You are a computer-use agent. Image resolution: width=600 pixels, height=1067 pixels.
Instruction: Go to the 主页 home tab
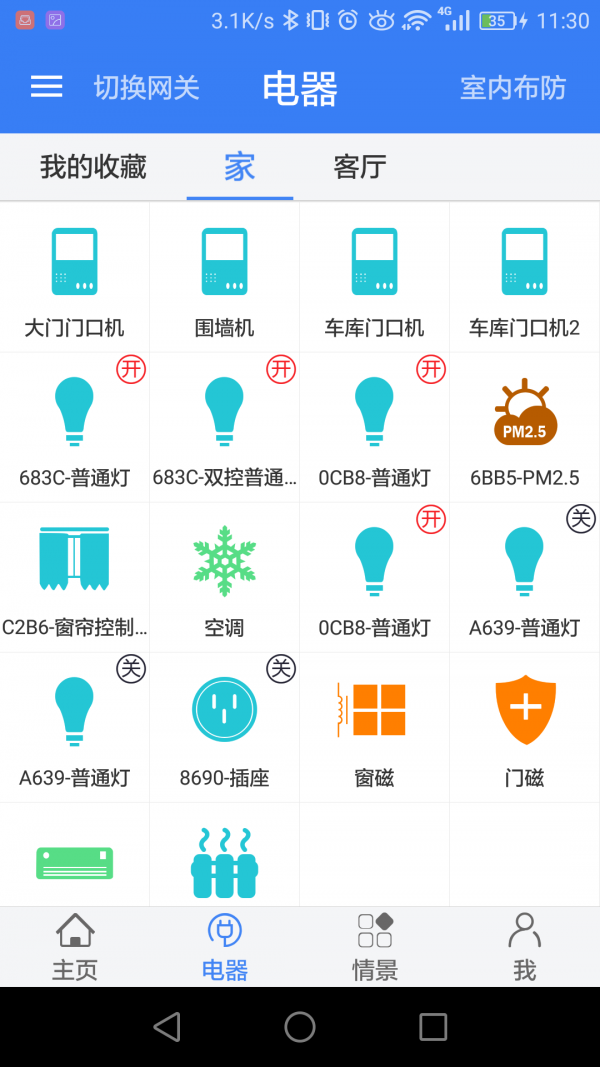(x=75, y=946)
